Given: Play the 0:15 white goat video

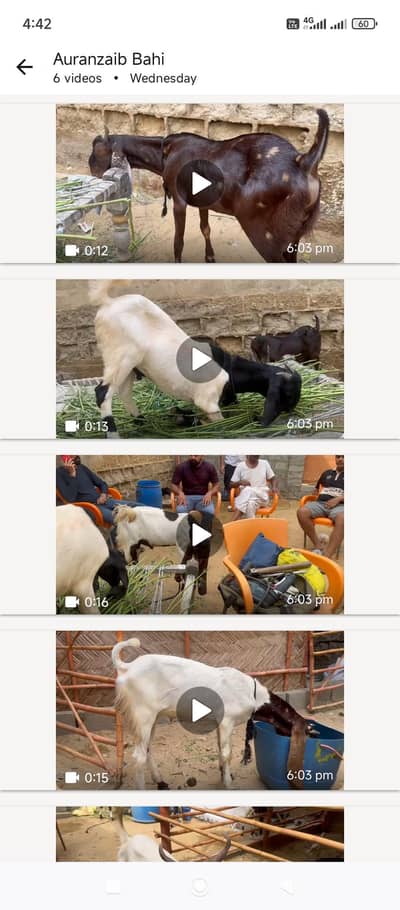Looking at the screenshot, I should pos(200,710).
